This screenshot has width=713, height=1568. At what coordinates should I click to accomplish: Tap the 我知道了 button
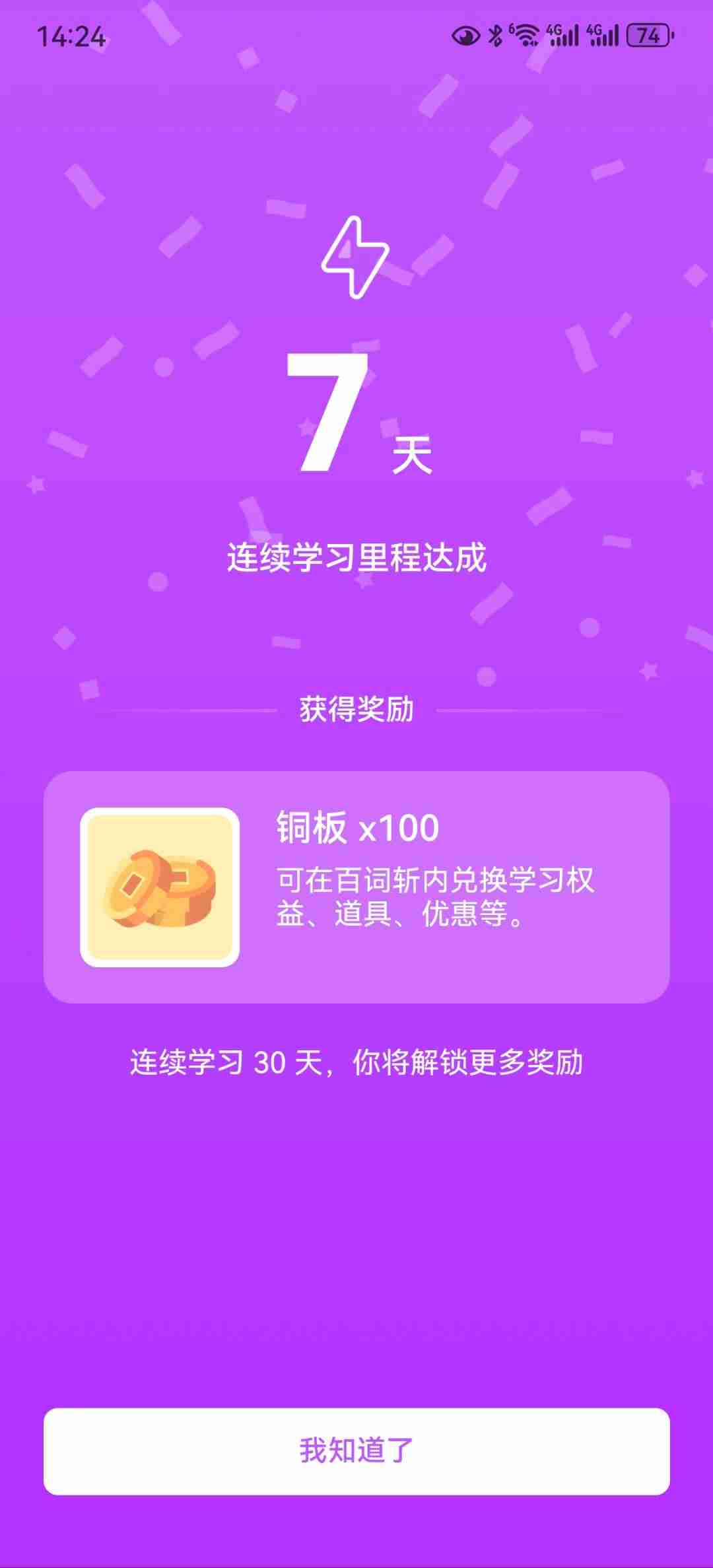[x=356, y=1450]
